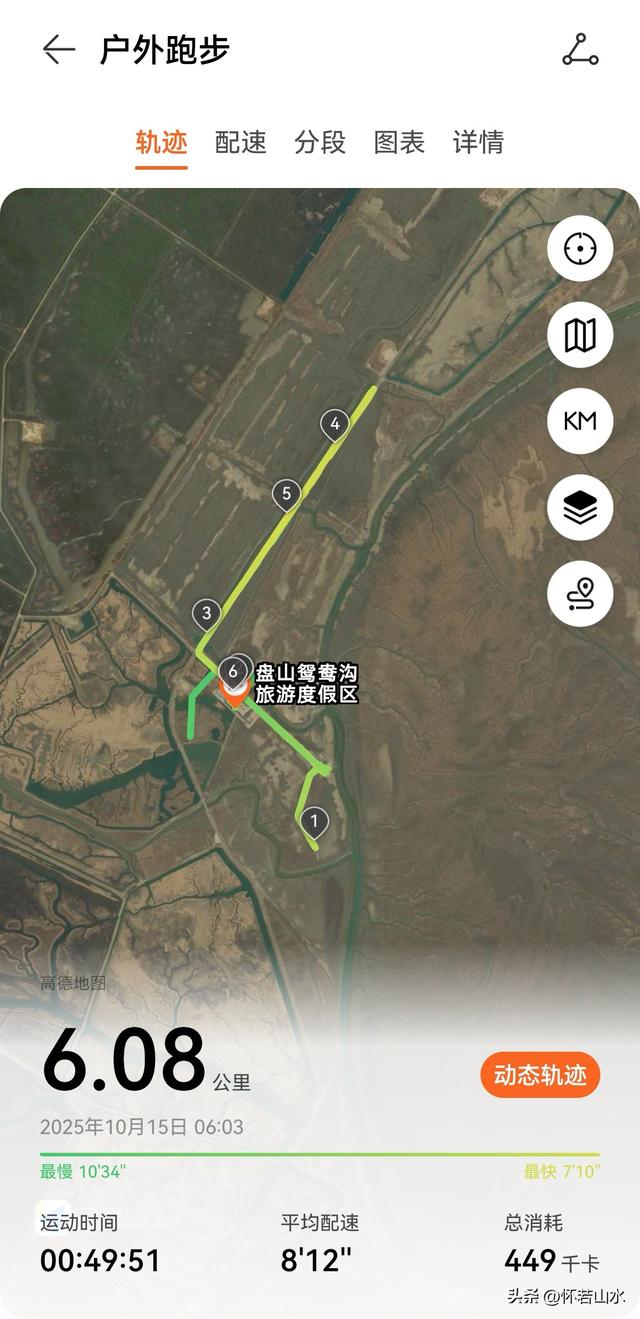Go back from the 户外跑步 screen

pyautogui.click(x=58, y=50)
